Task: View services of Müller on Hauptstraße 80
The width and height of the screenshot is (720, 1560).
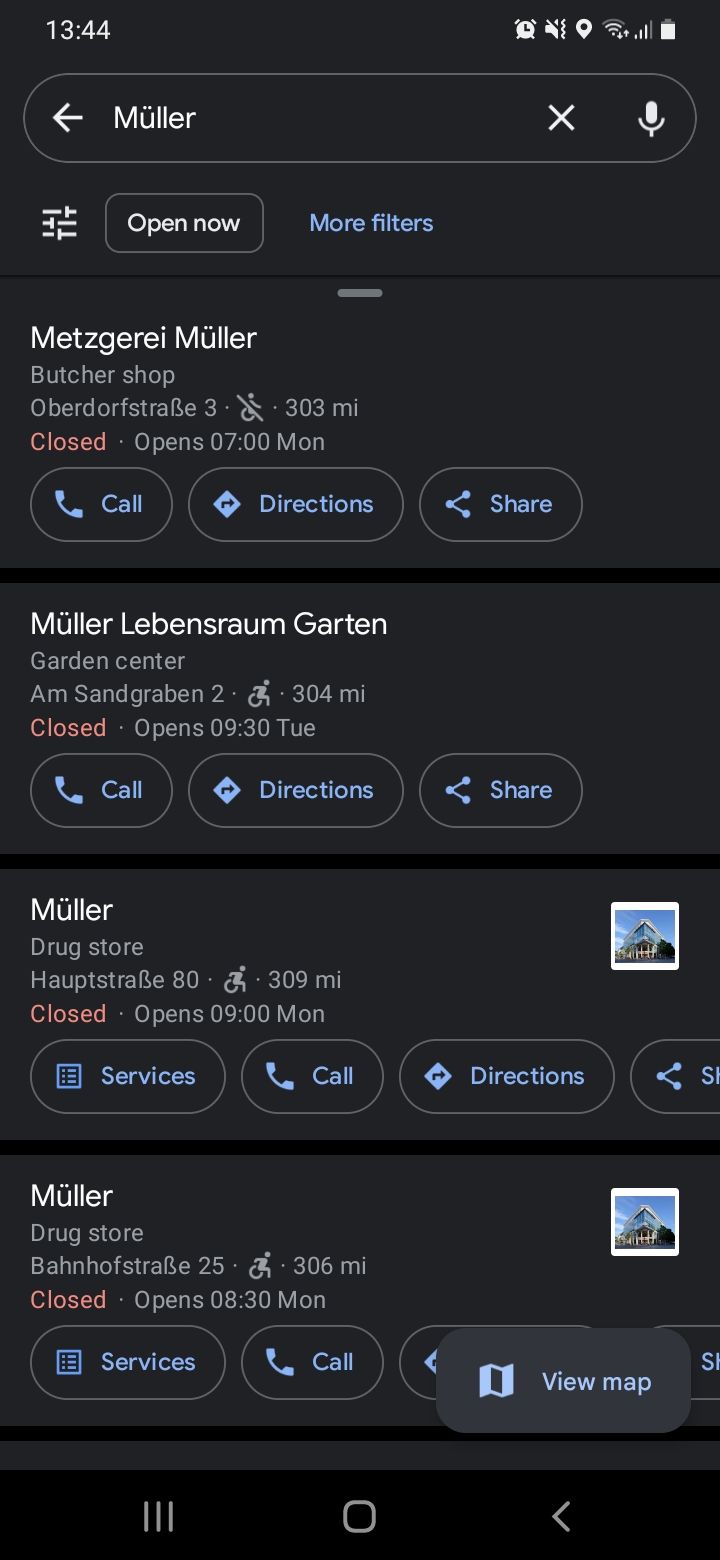Action: tap(128, 1076)
